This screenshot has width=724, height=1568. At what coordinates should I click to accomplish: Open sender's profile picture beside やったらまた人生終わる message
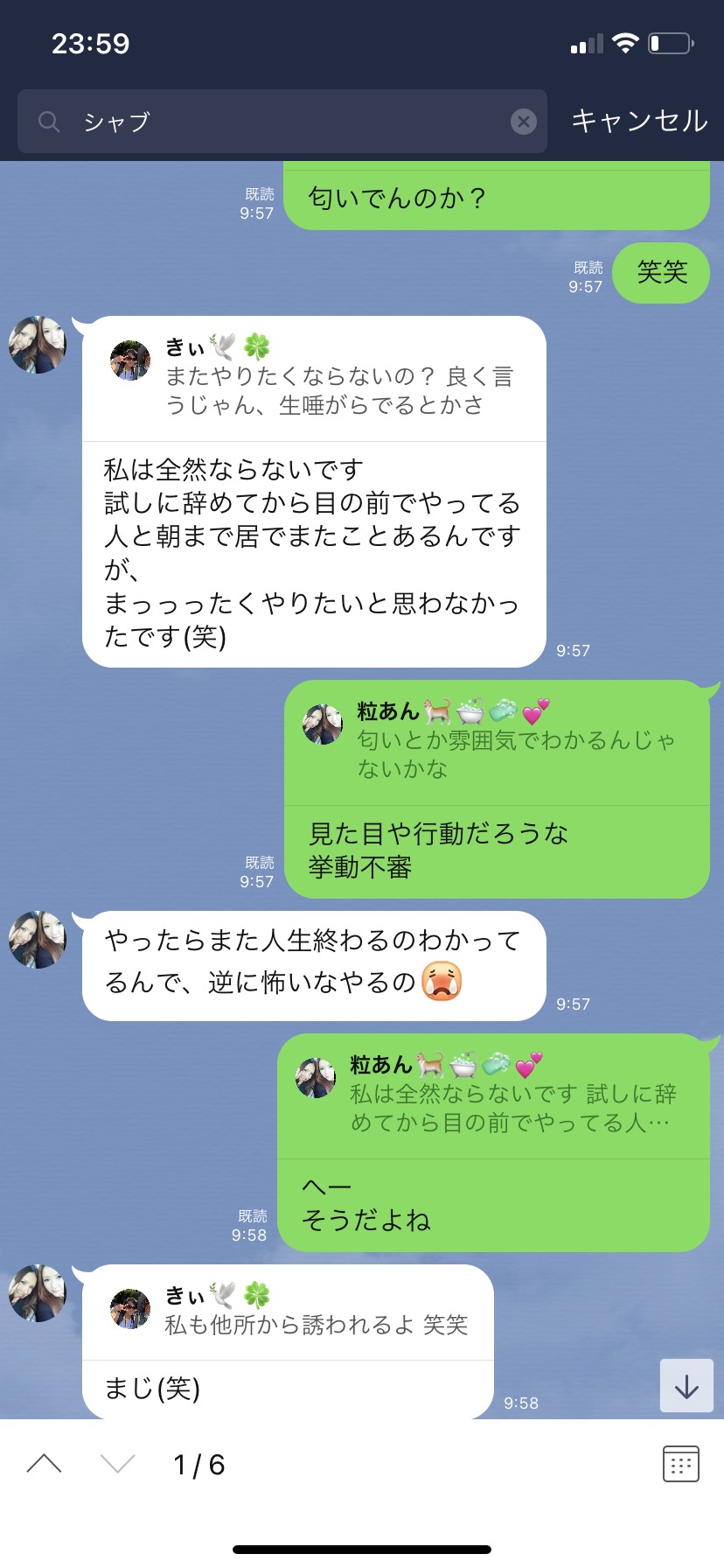(38, 940)
